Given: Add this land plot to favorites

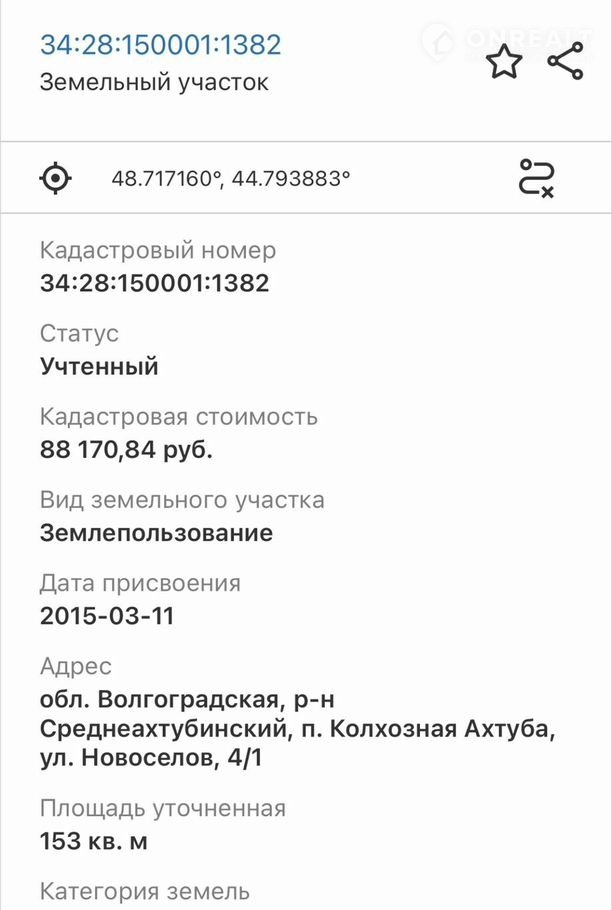Looking at the screenshot, I should click(504, 63).
